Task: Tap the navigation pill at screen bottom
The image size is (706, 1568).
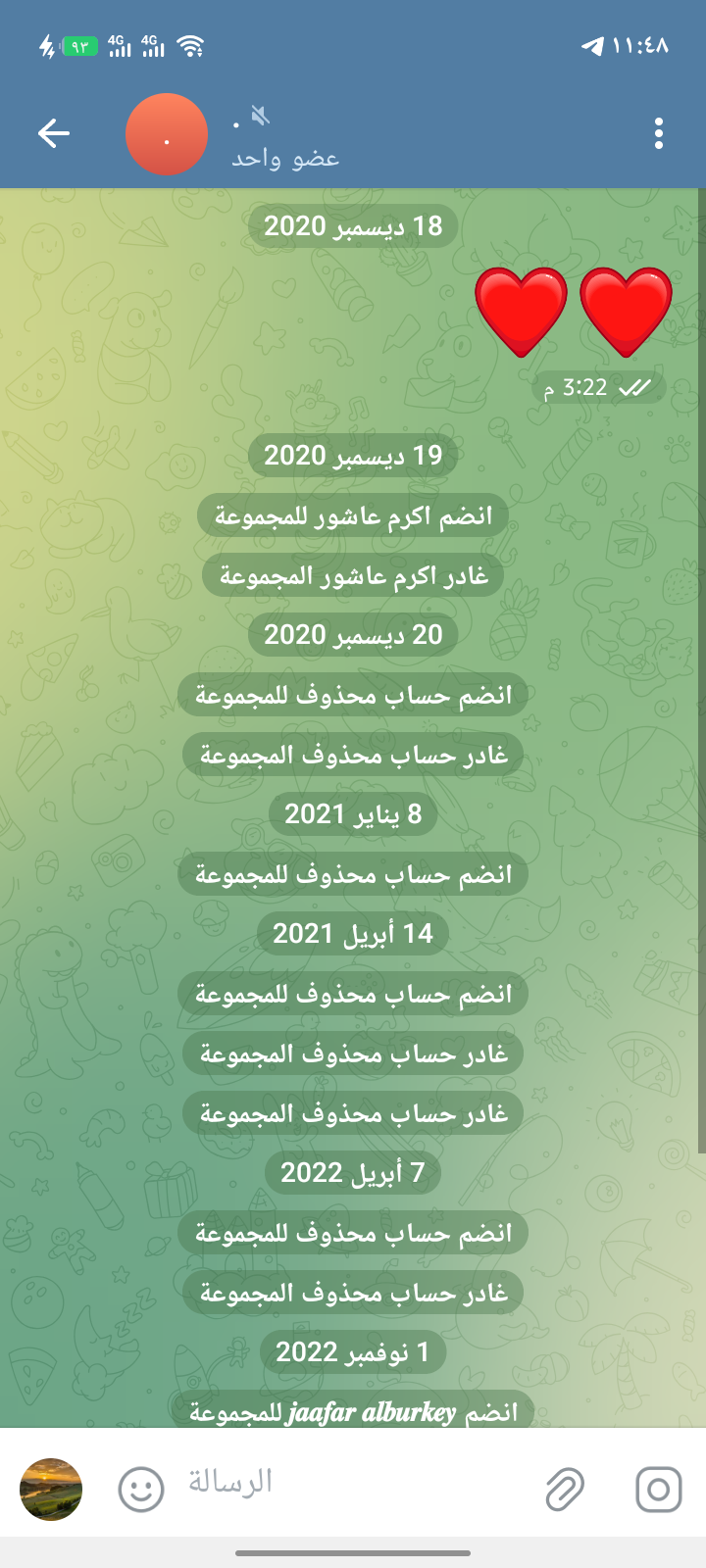Action: [x=353, y=1552]
